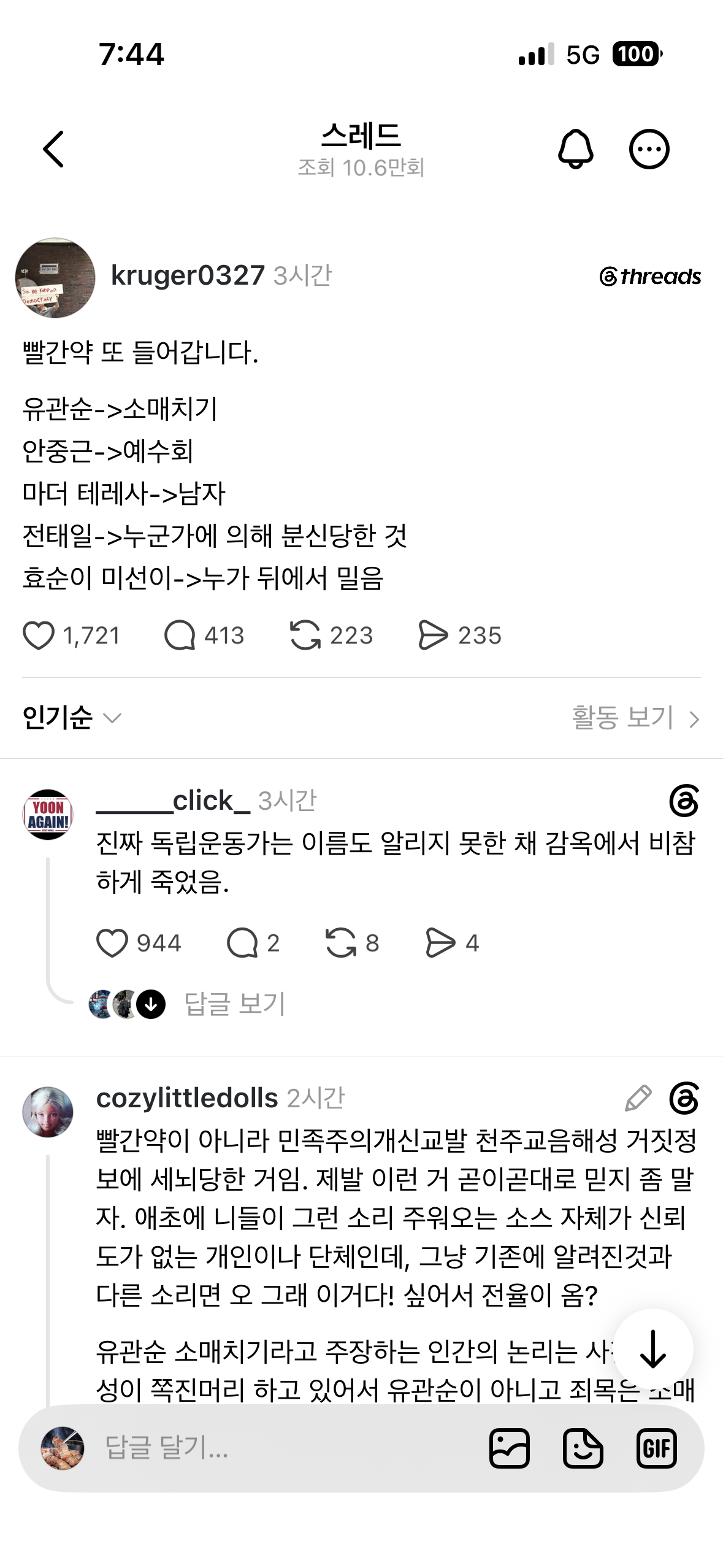Open cozylittledolls' profile picture
The width and height of the screenshot is (723, 1568).
tap(48, 1112)
